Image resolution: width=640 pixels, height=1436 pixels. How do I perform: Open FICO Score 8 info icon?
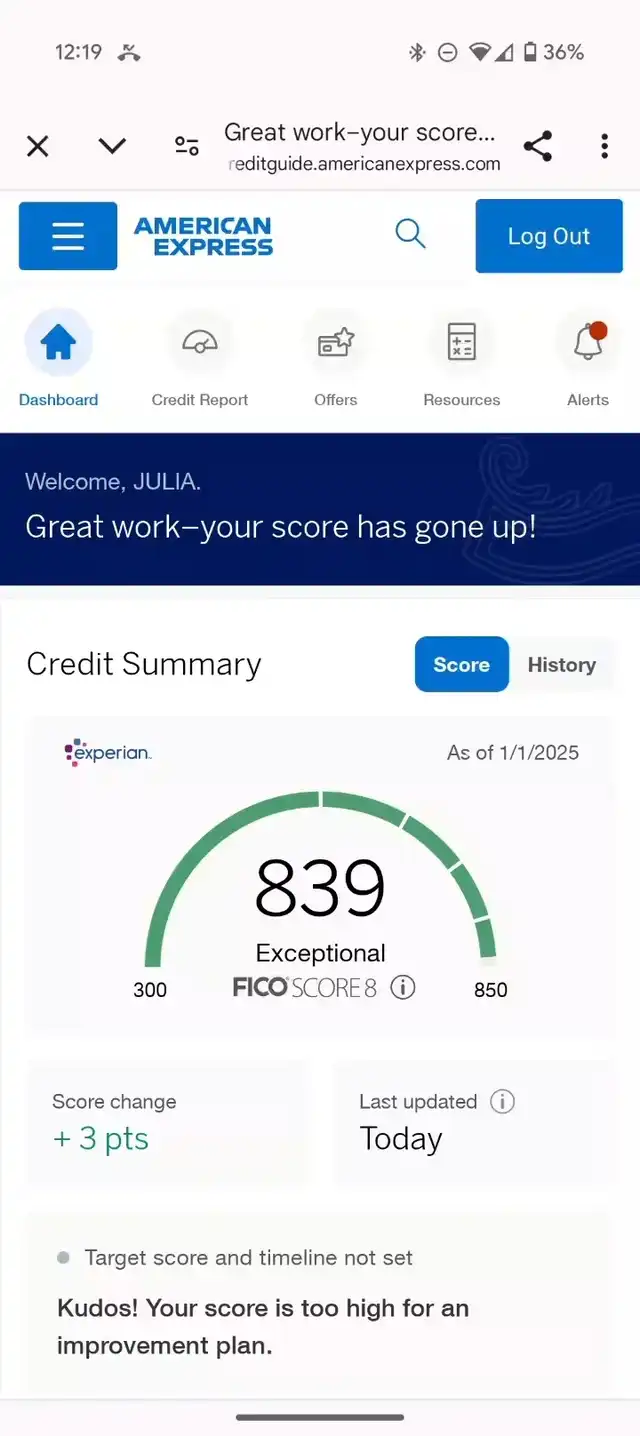[x=402, y=988]
